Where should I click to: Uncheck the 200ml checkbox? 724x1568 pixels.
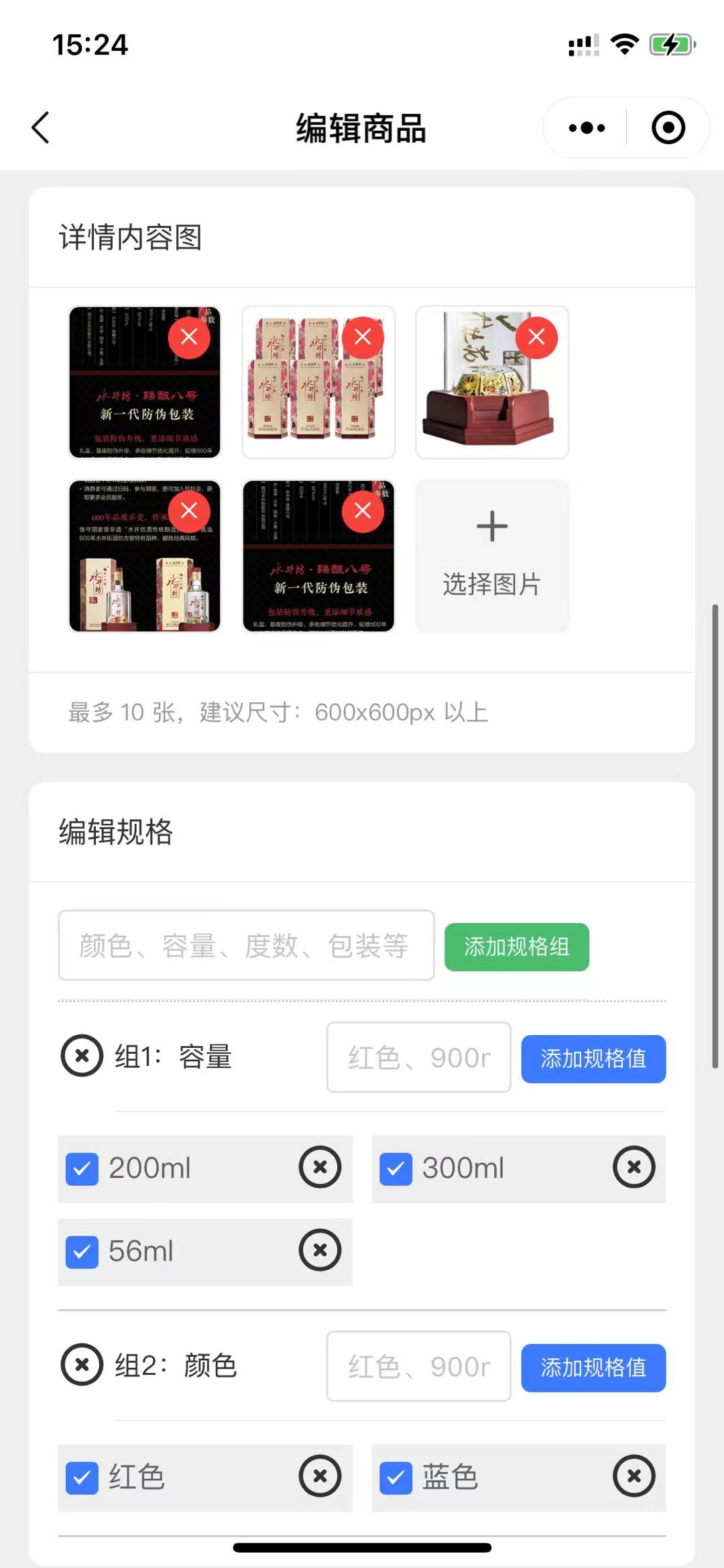(x=81, y=1168)
